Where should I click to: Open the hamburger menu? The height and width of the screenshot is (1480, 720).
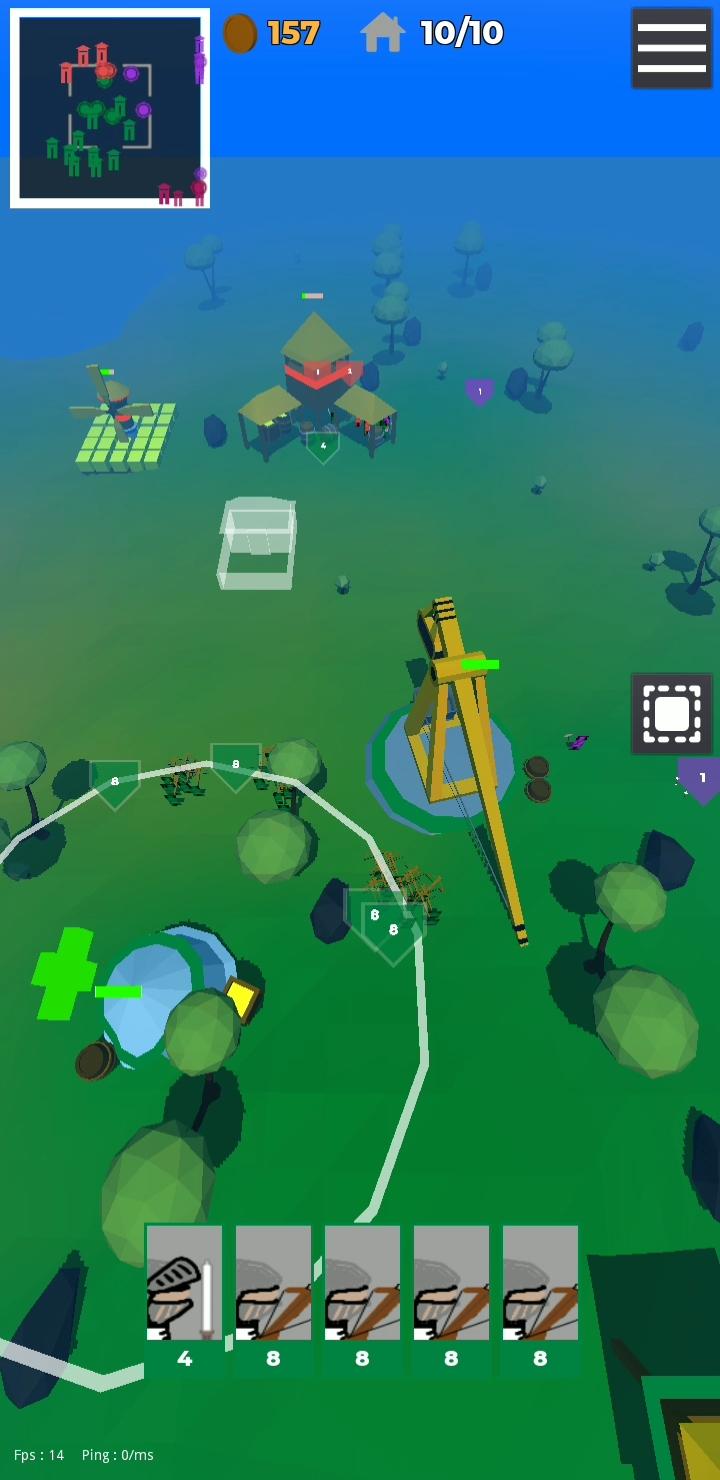pos(671,48)
